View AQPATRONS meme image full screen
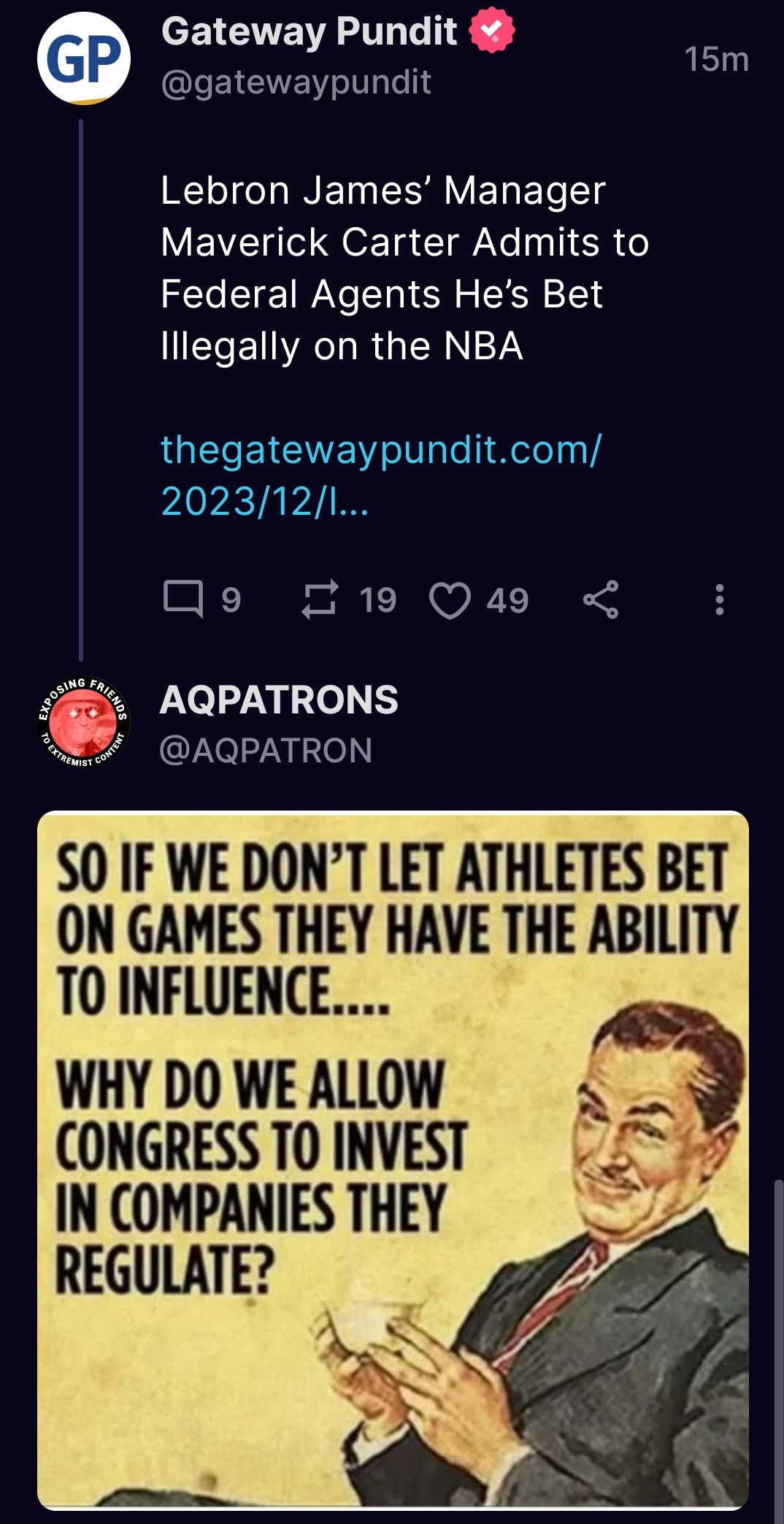The width and height of the screenshot is (784, 1524). click(393, 1160)
